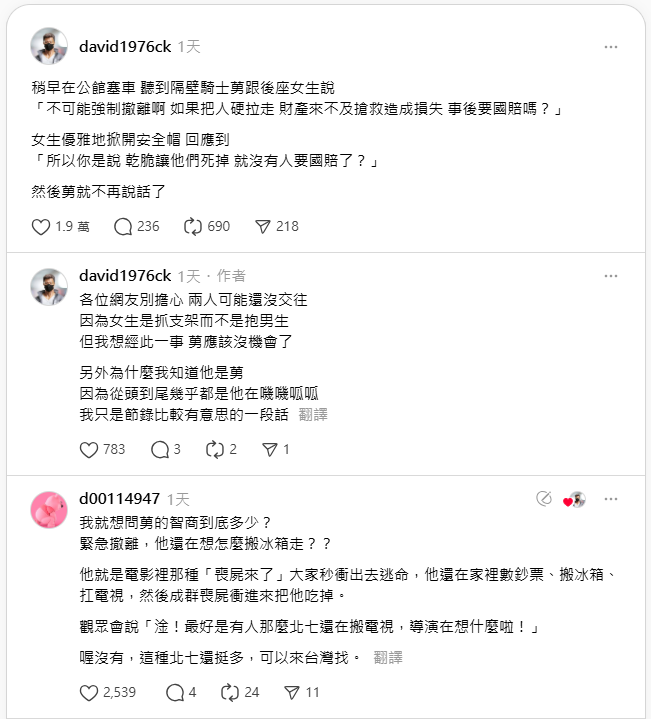The image size is (651, 719).
Task: Reply to the 作者 comment with 3 replies
Action: (160, 449)
